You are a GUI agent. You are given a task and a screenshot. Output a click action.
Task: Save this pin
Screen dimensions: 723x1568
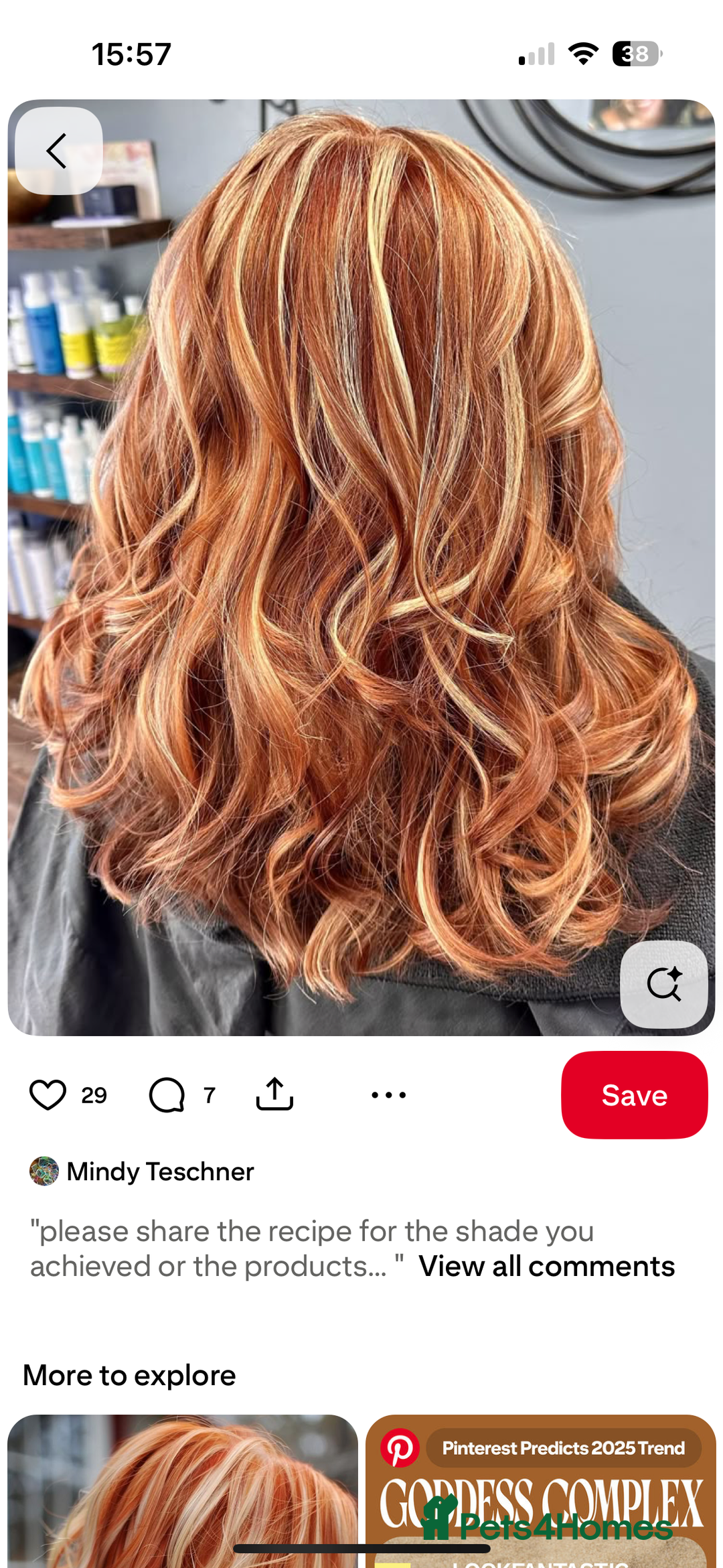point(633,1095)
